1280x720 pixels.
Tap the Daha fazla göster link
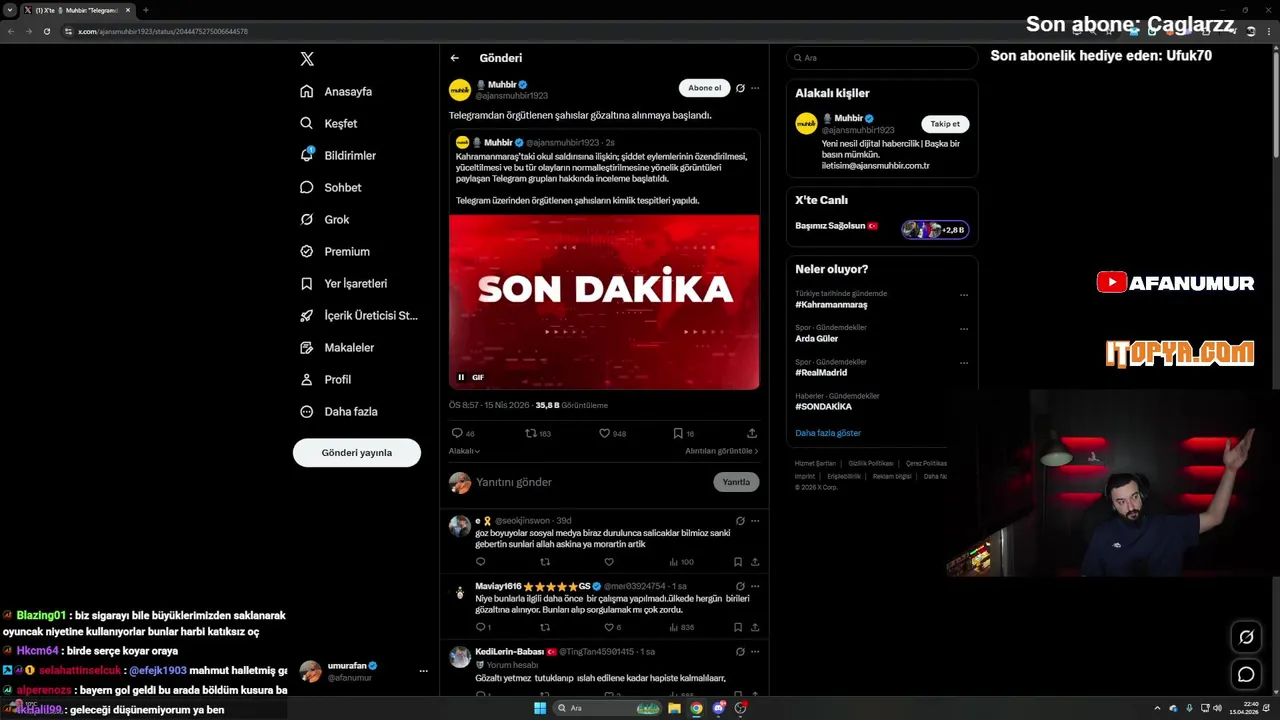[828, 433]
